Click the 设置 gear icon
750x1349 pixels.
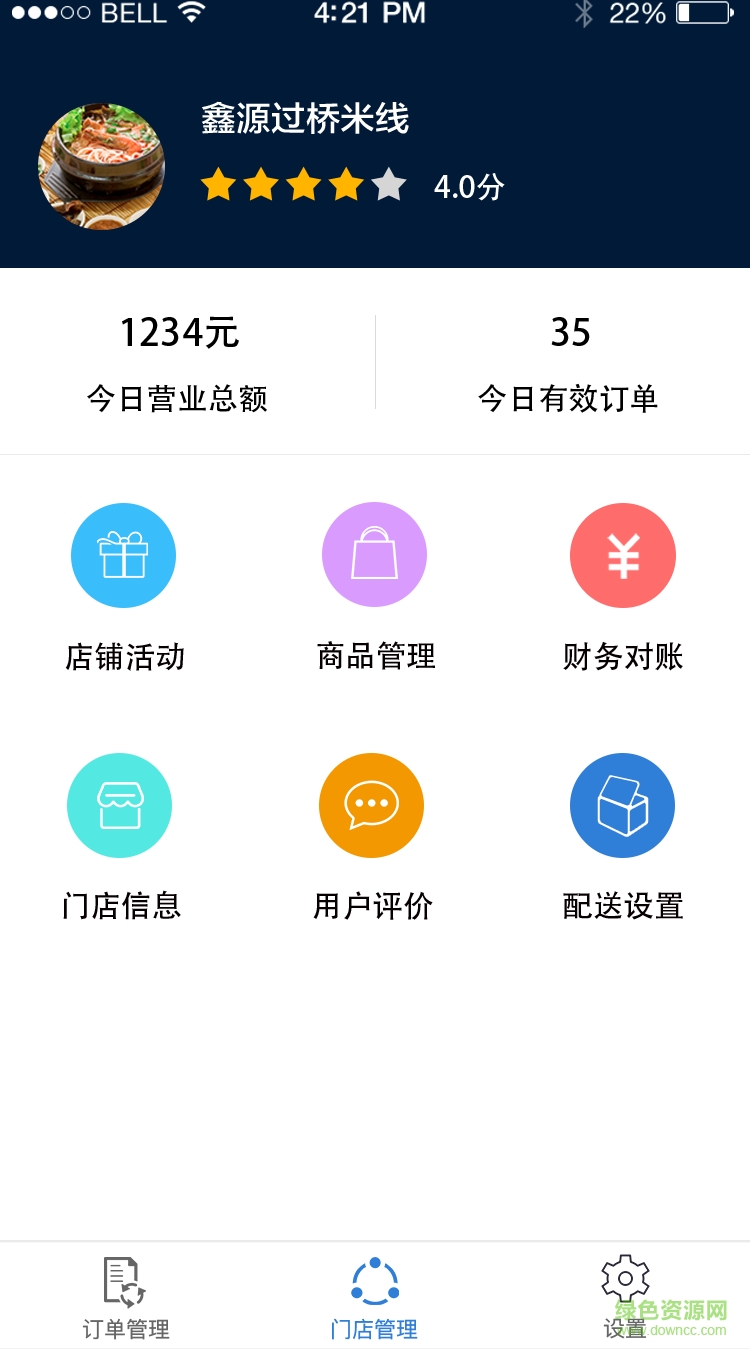click(x=624, y=1275)
